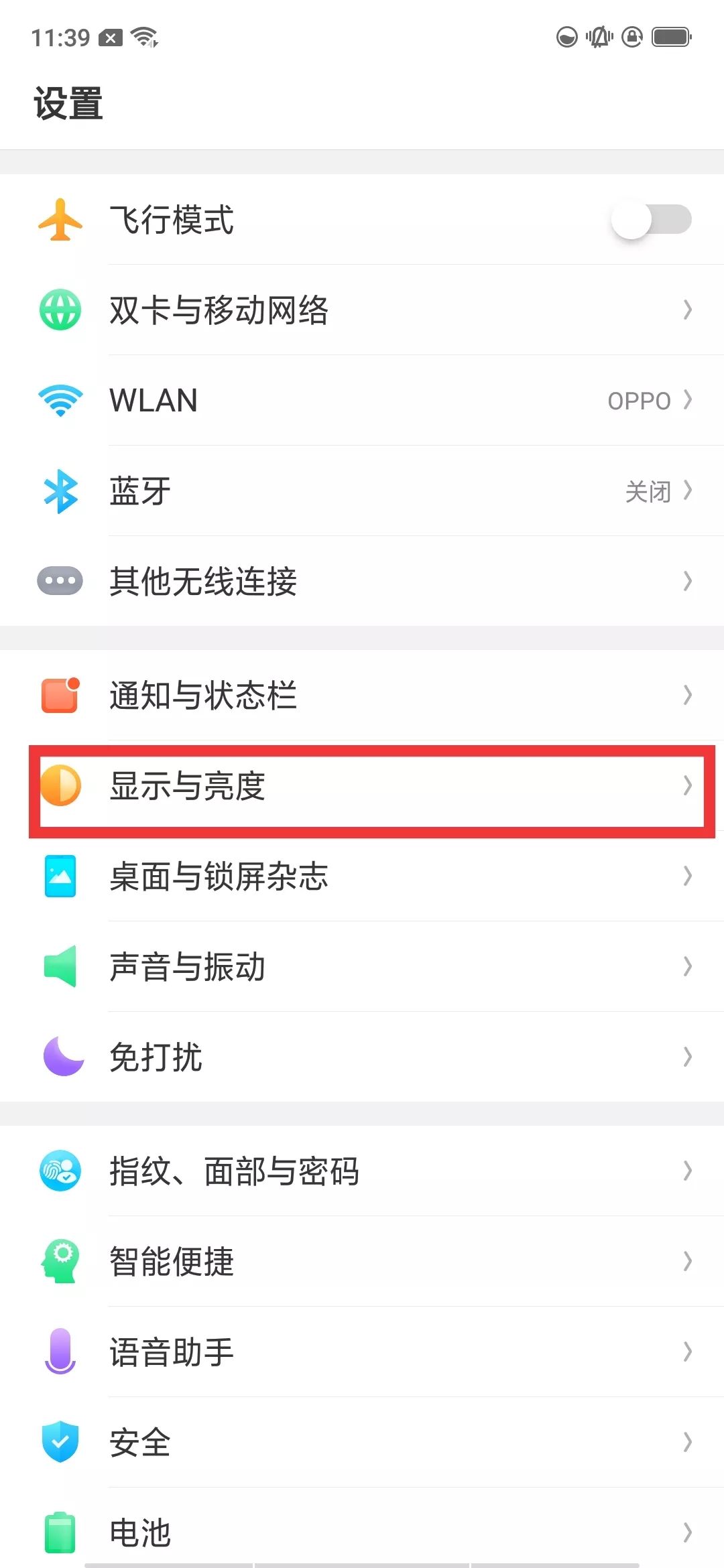This screenshot has height=1568, width=724.
Task: Open 其他无线连接 settings
Action: (362, 581)
